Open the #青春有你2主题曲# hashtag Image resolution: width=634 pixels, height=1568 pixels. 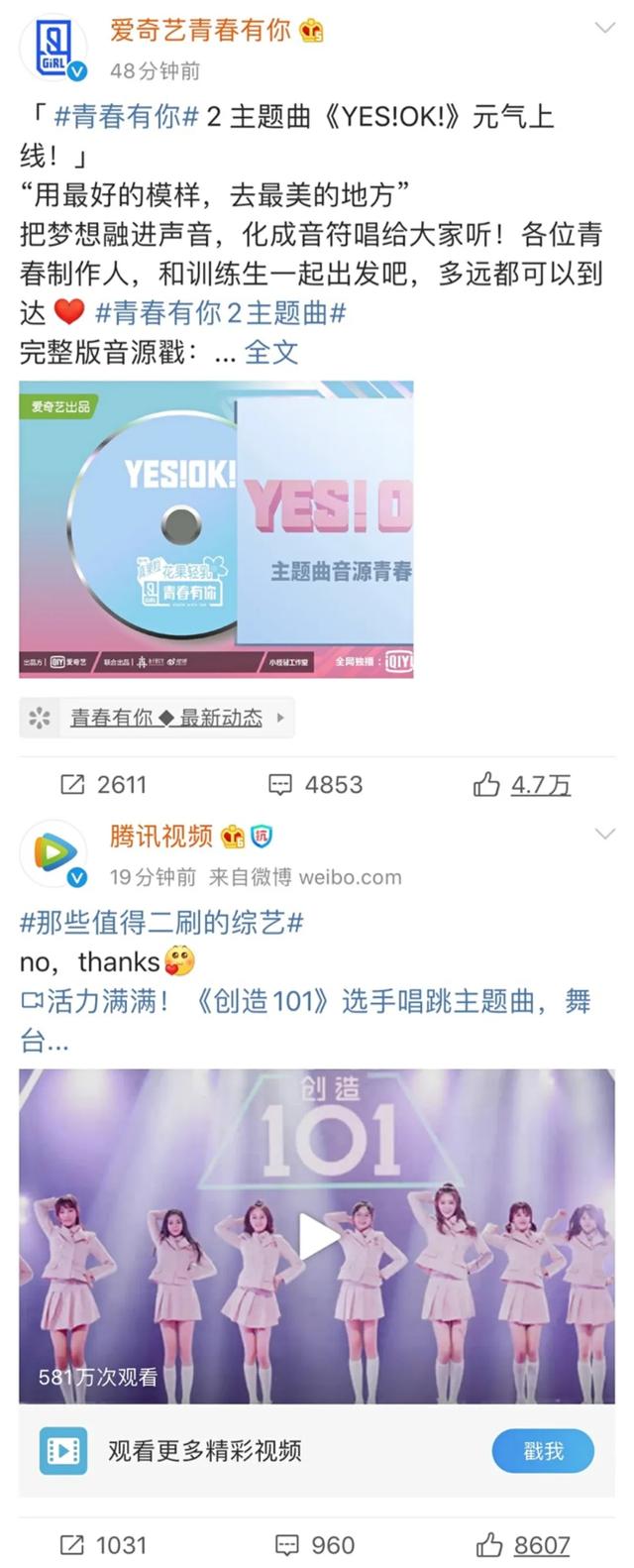220,313
